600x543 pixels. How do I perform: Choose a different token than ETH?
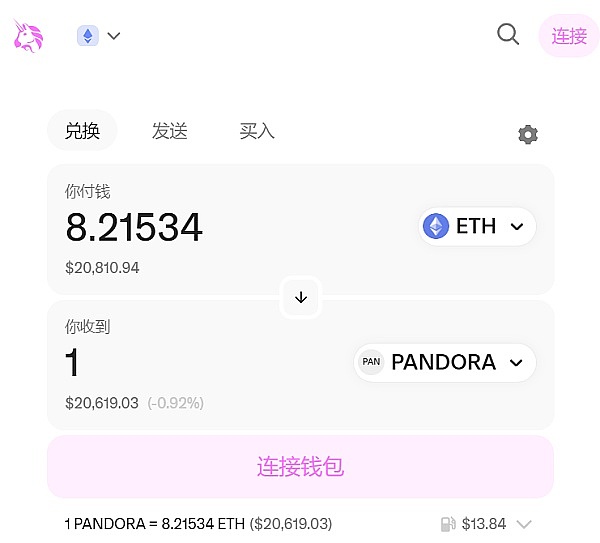[477, 227]
